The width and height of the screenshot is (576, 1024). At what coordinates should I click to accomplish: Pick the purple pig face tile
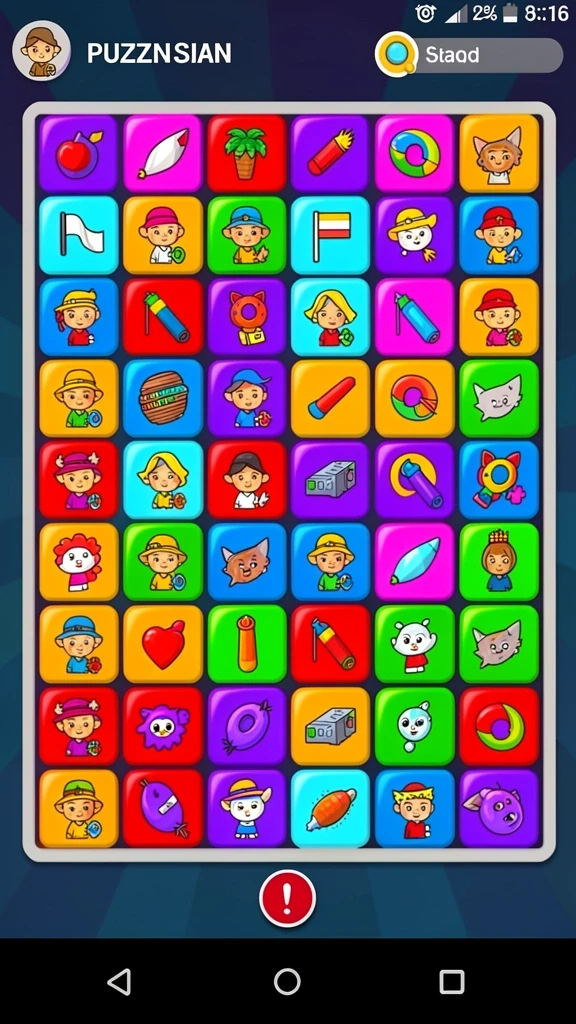tap(499, 808)
